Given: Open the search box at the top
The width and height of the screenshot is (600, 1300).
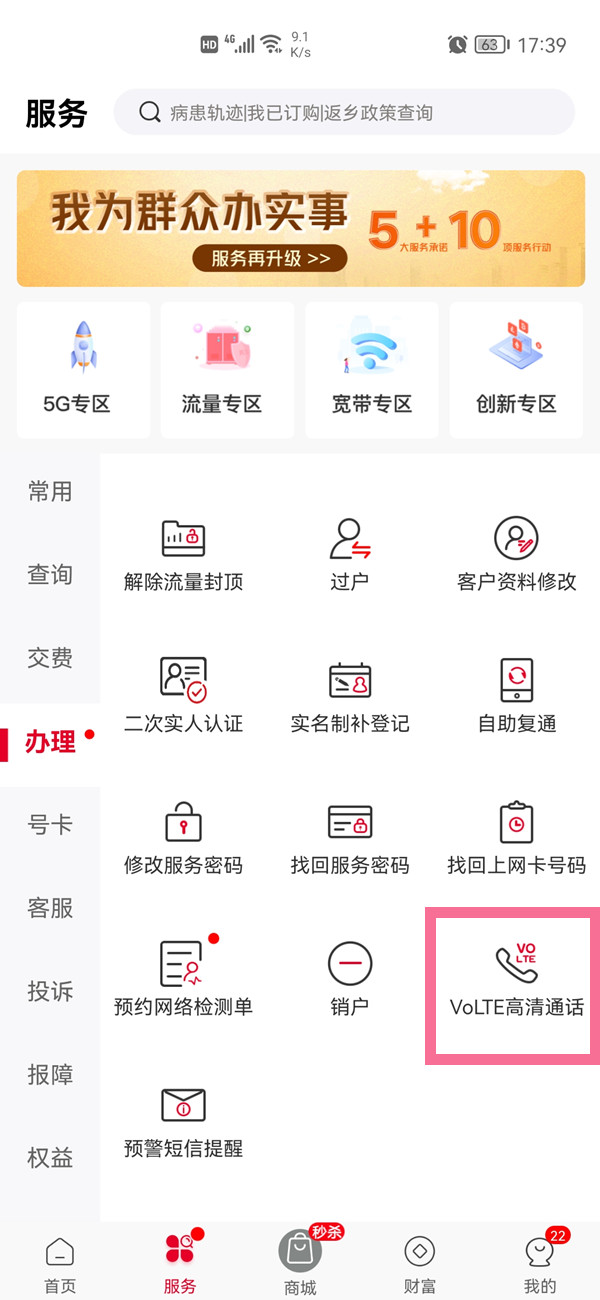Looking at the screenshot, I should (x=344, y=112).
